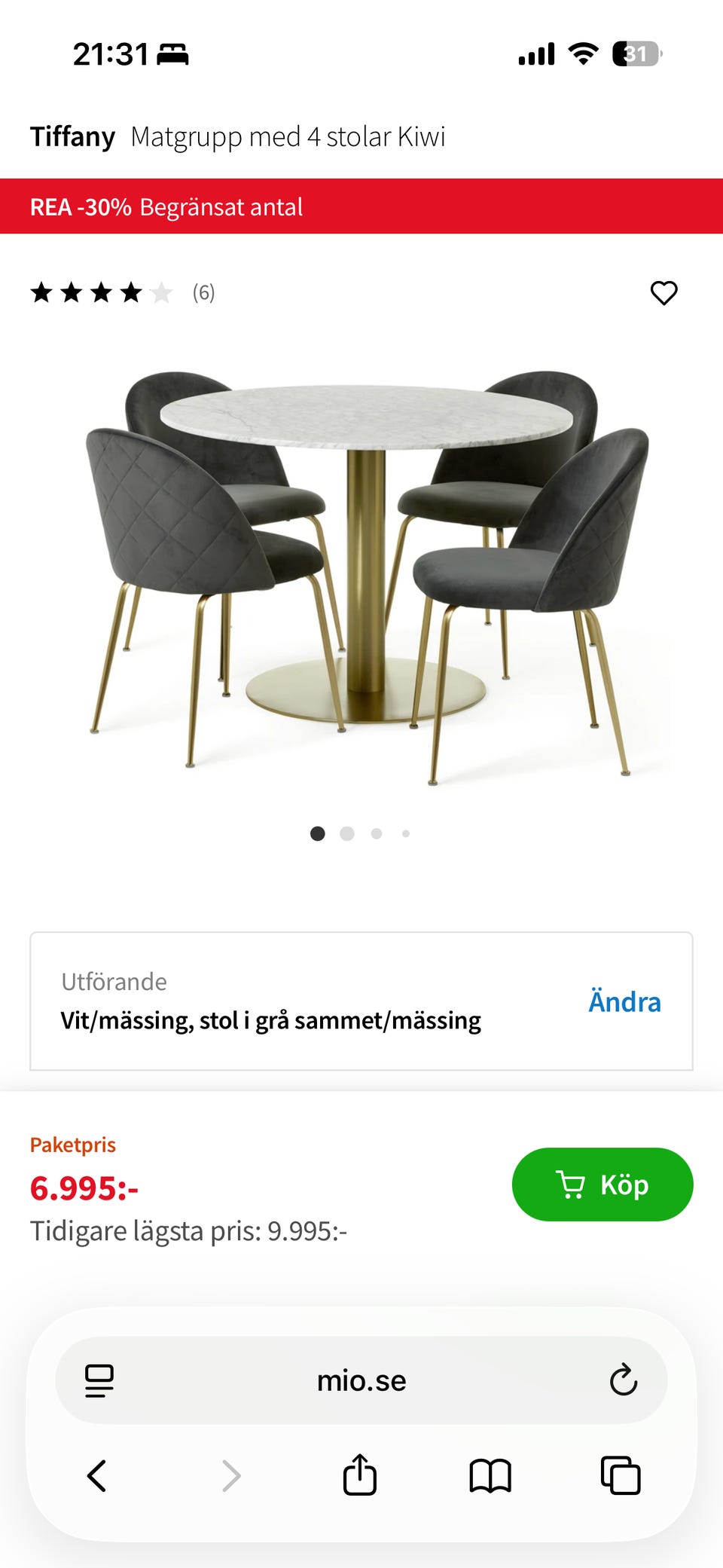Open the bookmarks icon in the toolbar
Viewport: 723px width, 1568px height.
click(490, 1476)
